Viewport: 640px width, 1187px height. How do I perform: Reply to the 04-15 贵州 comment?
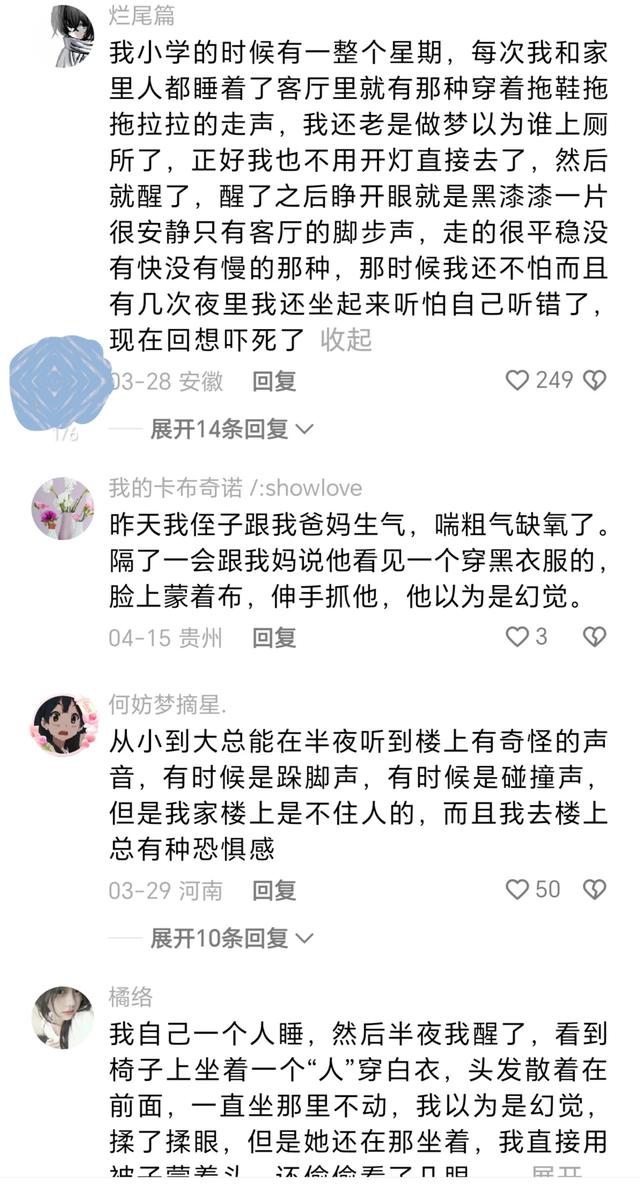(274, 637)
